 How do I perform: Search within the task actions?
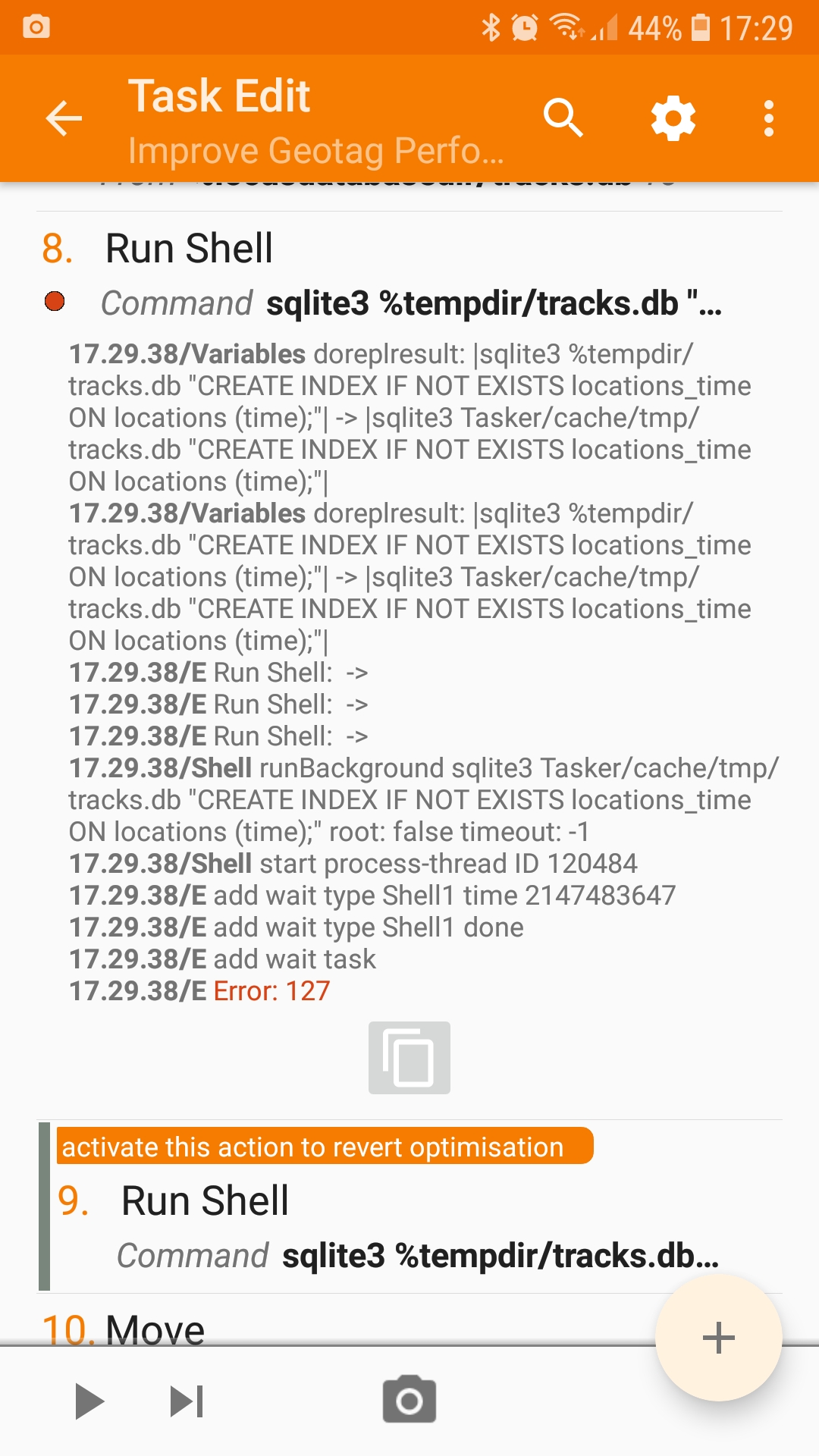coord(563,119)
